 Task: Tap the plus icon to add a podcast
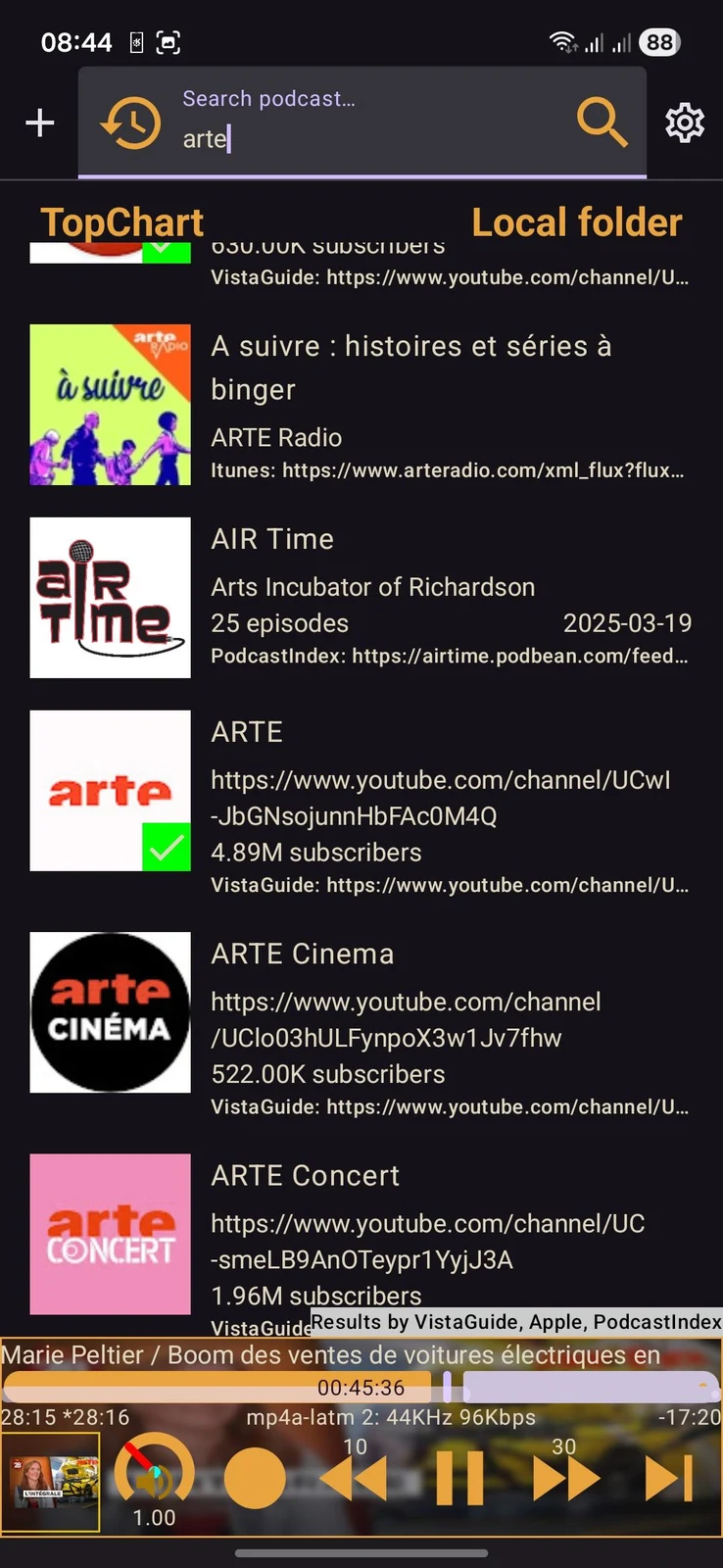pos(39,122)
